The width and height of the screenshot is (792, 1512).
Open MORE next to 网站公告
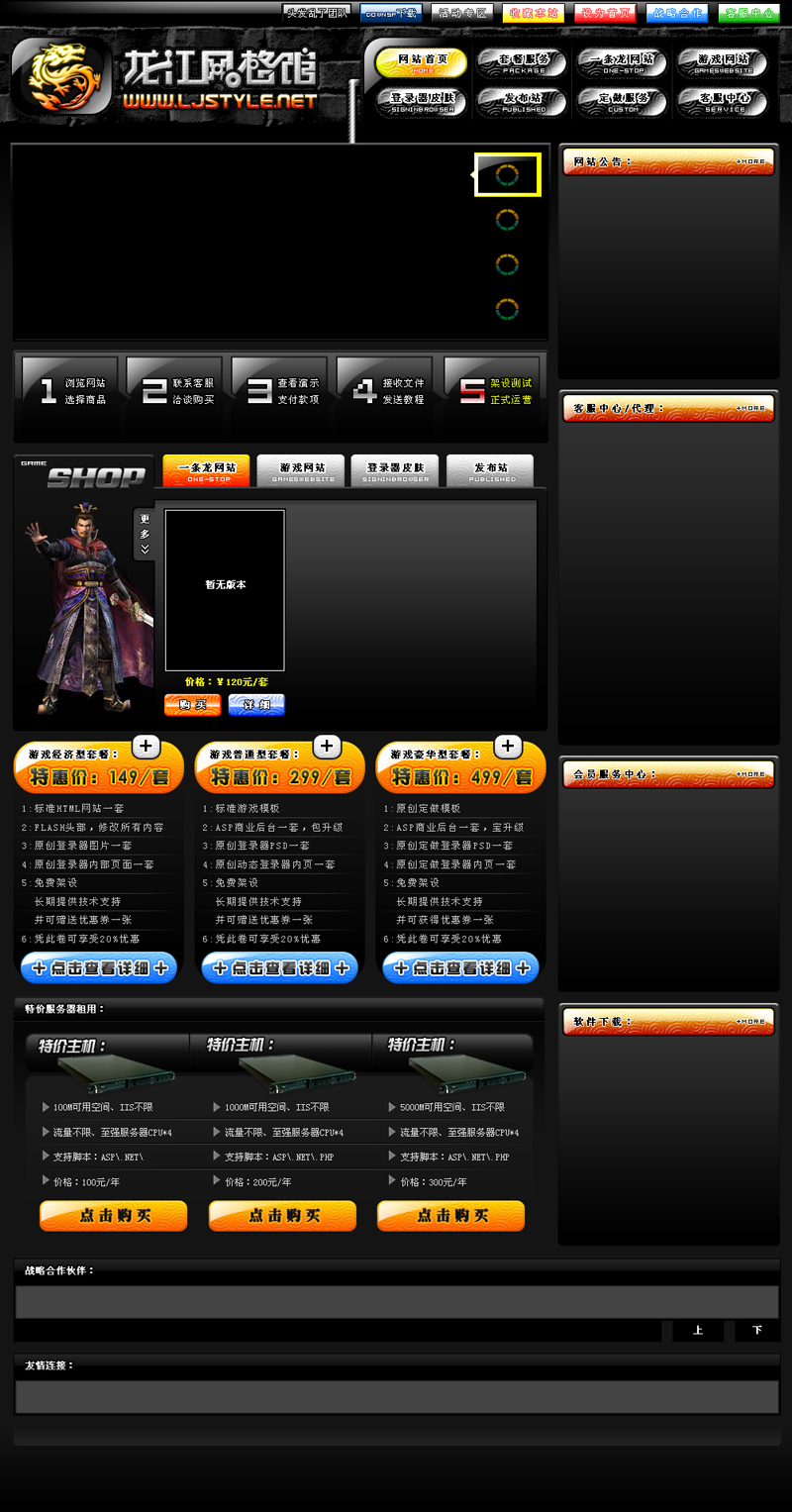(750, 160)
